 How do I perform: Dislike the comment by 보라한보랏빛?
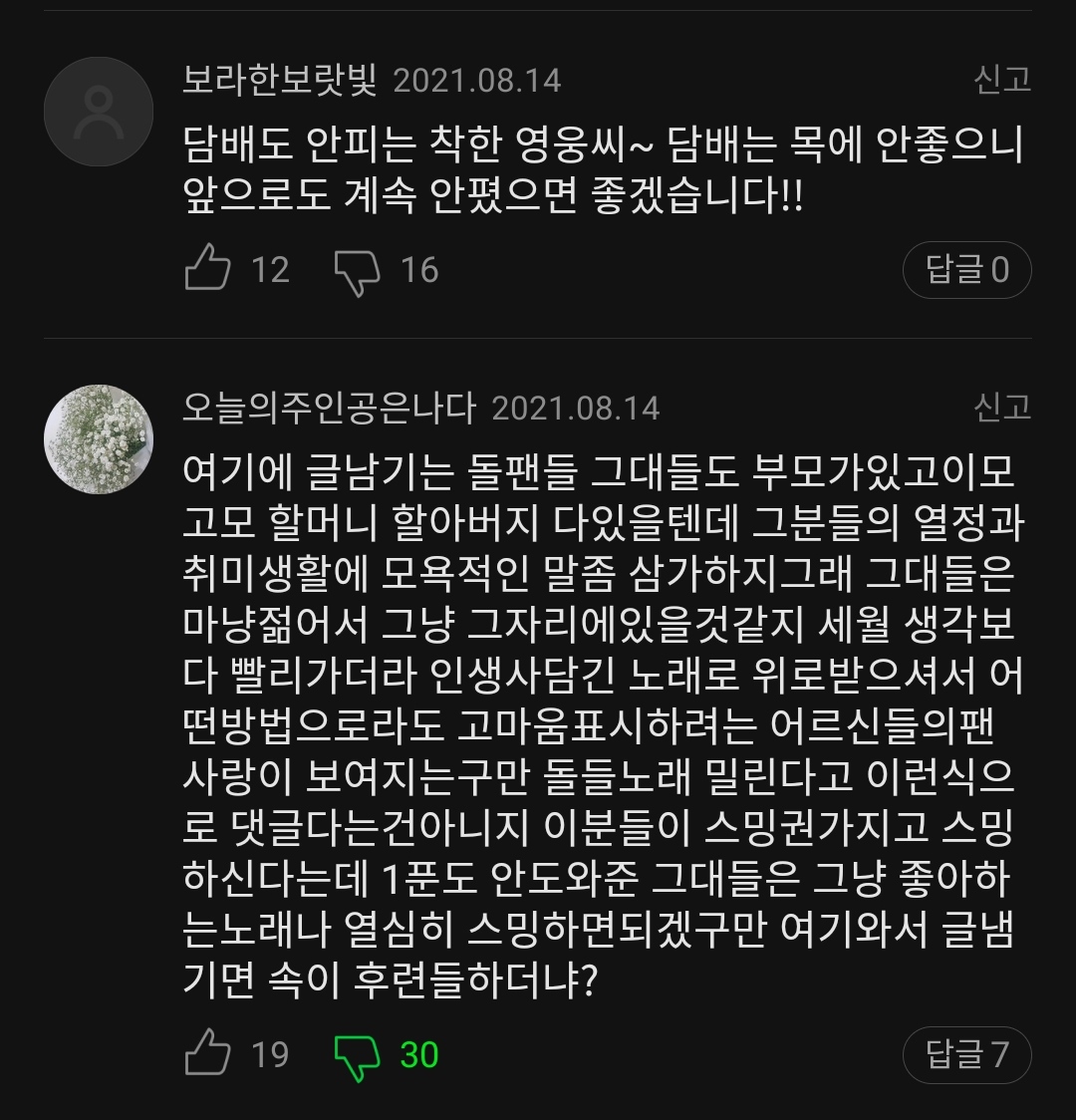pyautogui.click(x=356, y=271)
